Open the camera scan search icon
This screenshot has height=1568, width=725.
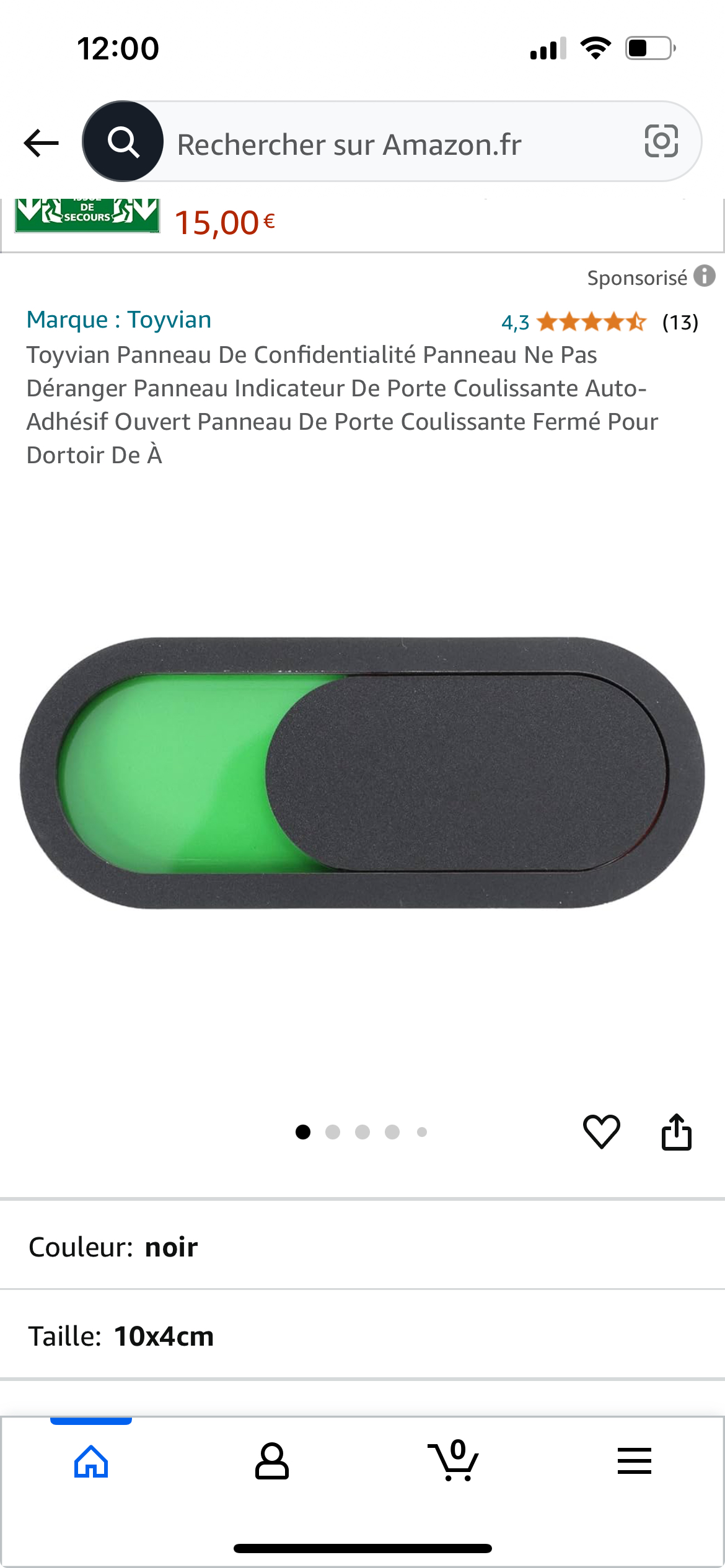click(661, 142)
